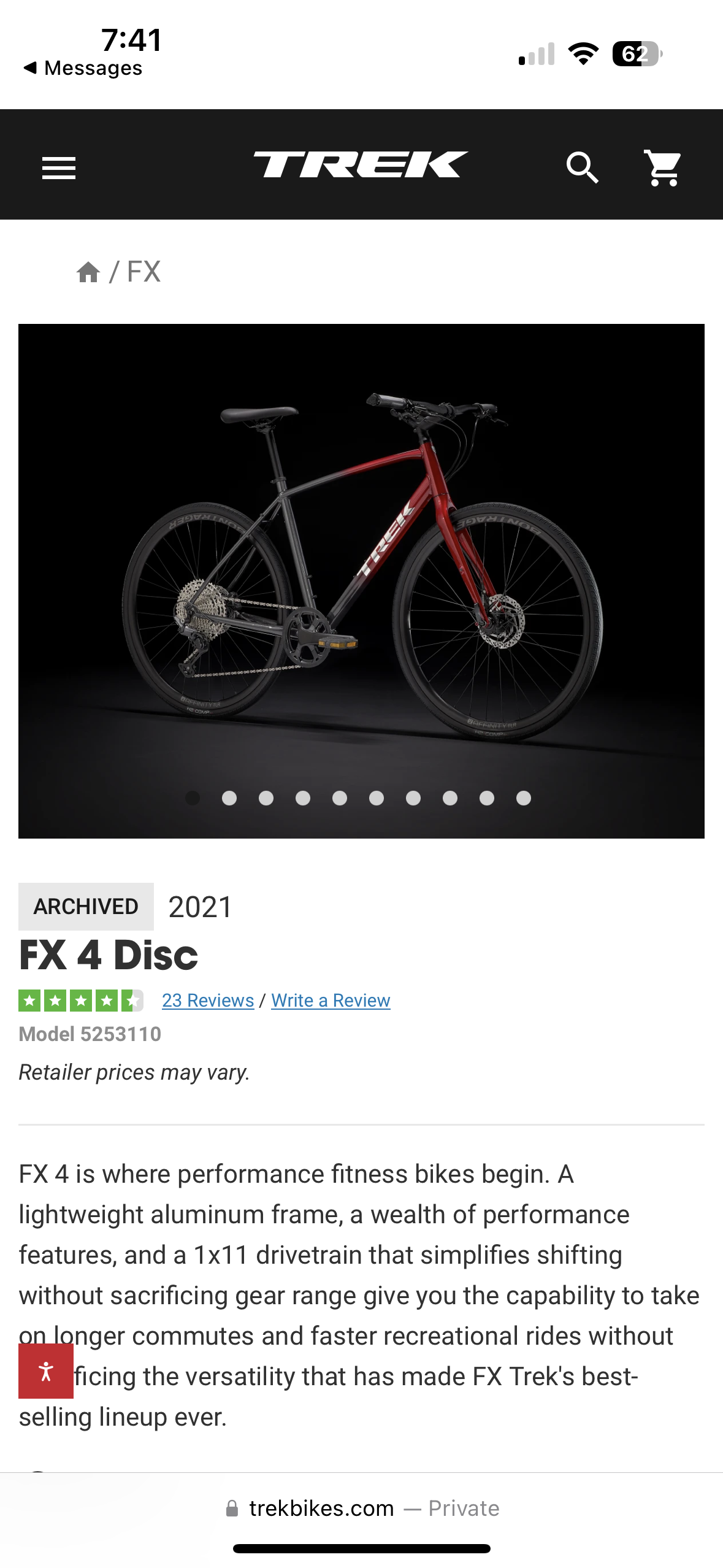Open the 23 Reviews link

(208, 1000)
